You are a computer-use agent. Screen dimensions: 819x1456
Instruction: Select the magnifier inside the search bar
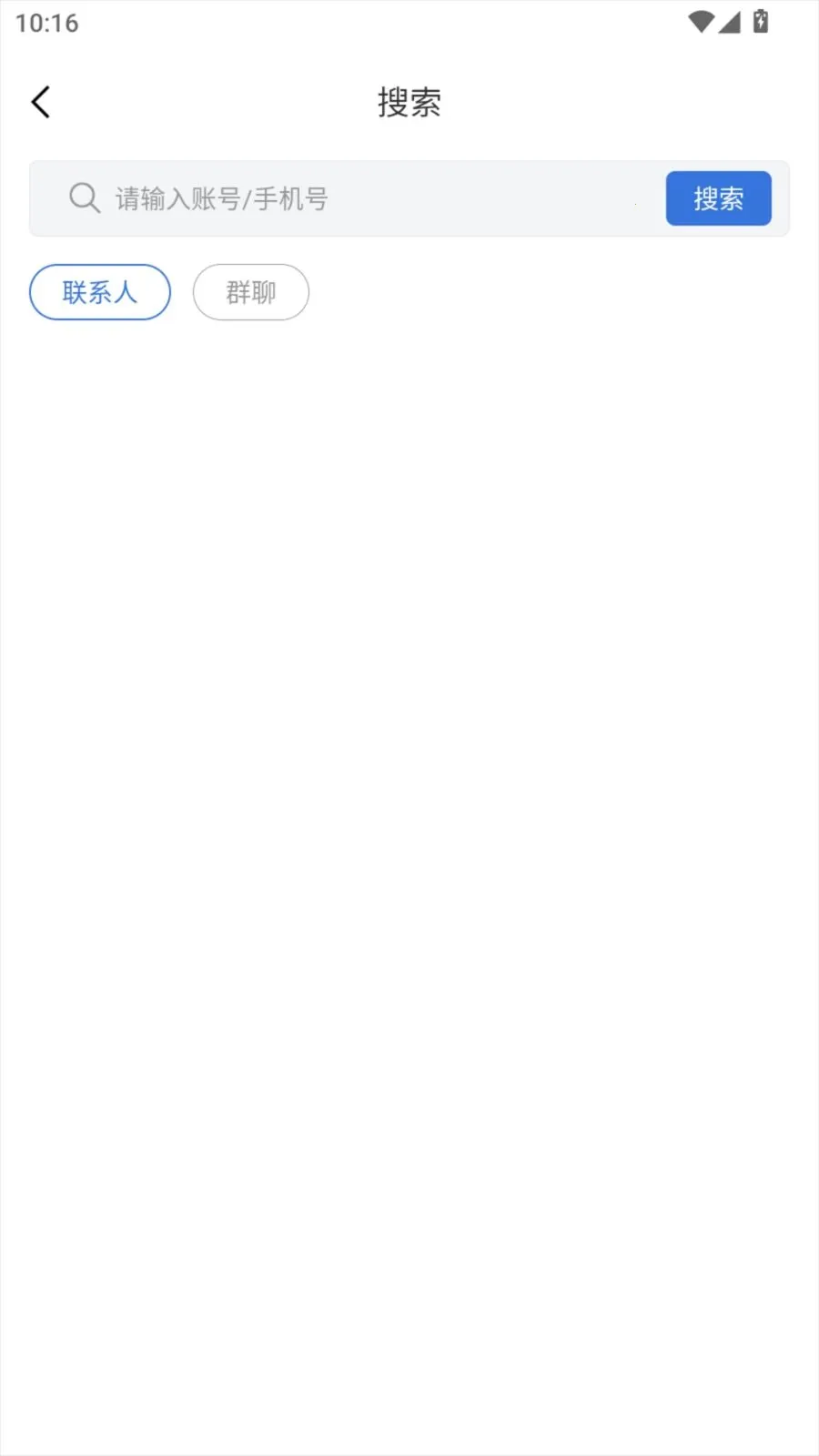pyautogui.click(x=85, y=197)
